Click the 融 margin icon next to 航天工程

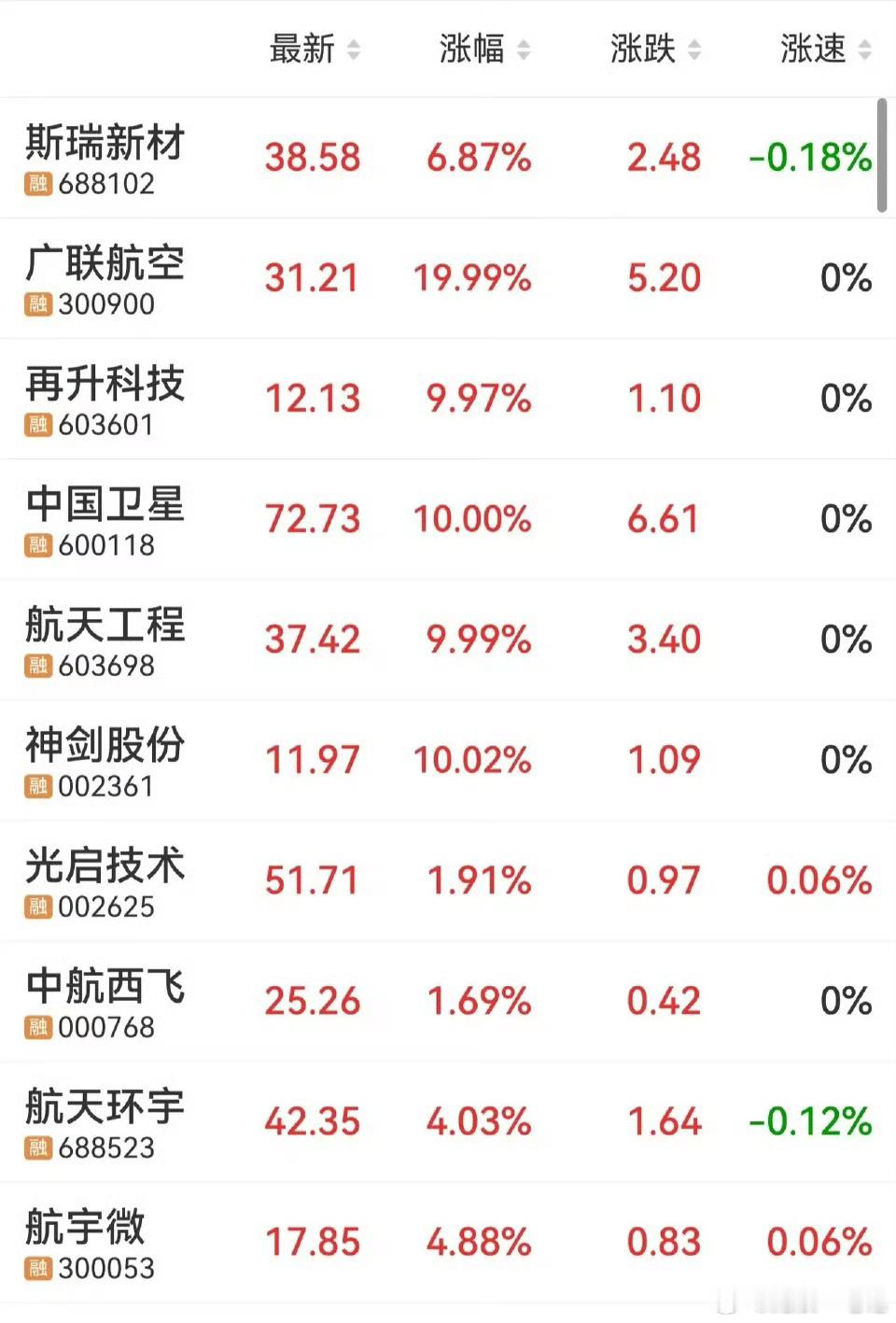pyautogui.click(x=37, y=667)
